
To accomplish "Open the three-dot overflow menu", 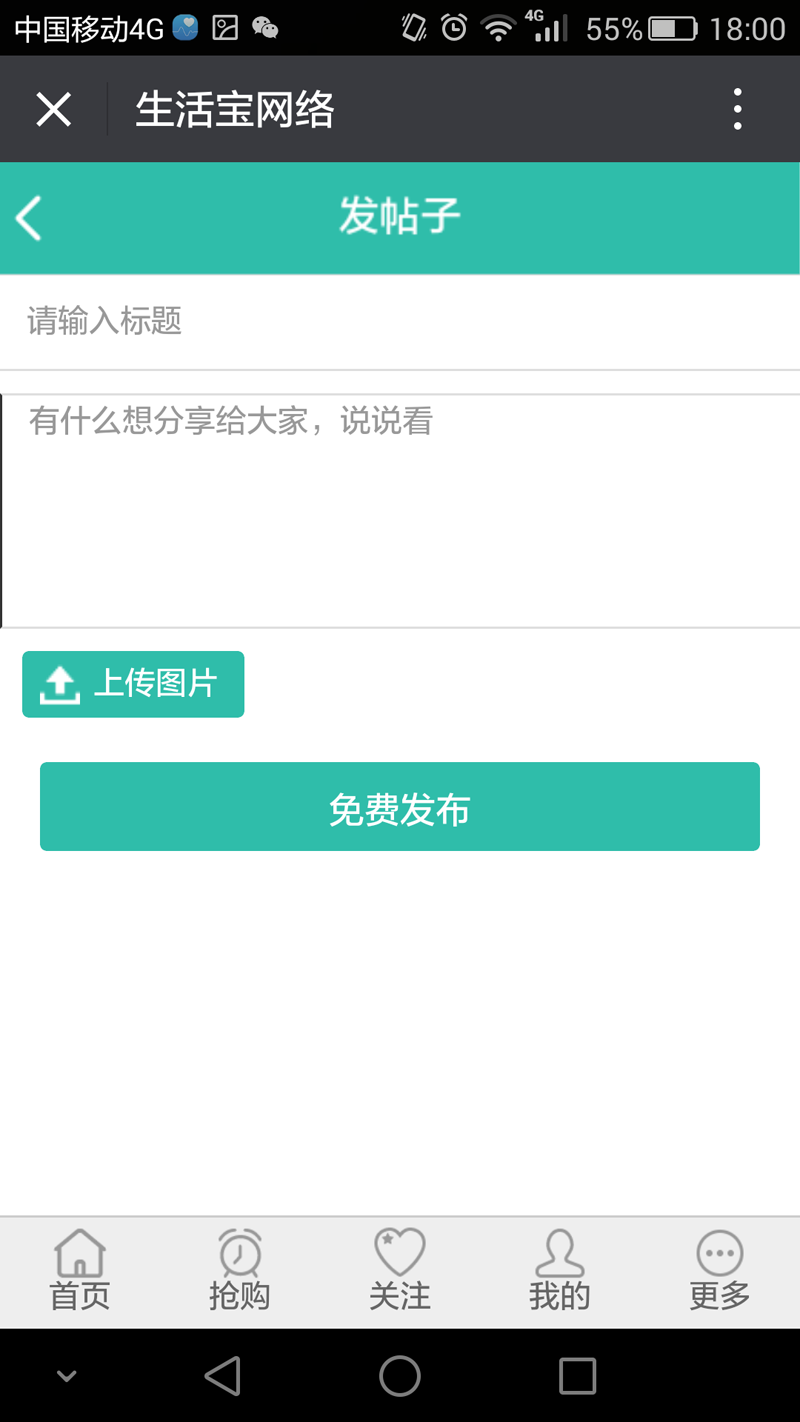I will pos(737,109).
